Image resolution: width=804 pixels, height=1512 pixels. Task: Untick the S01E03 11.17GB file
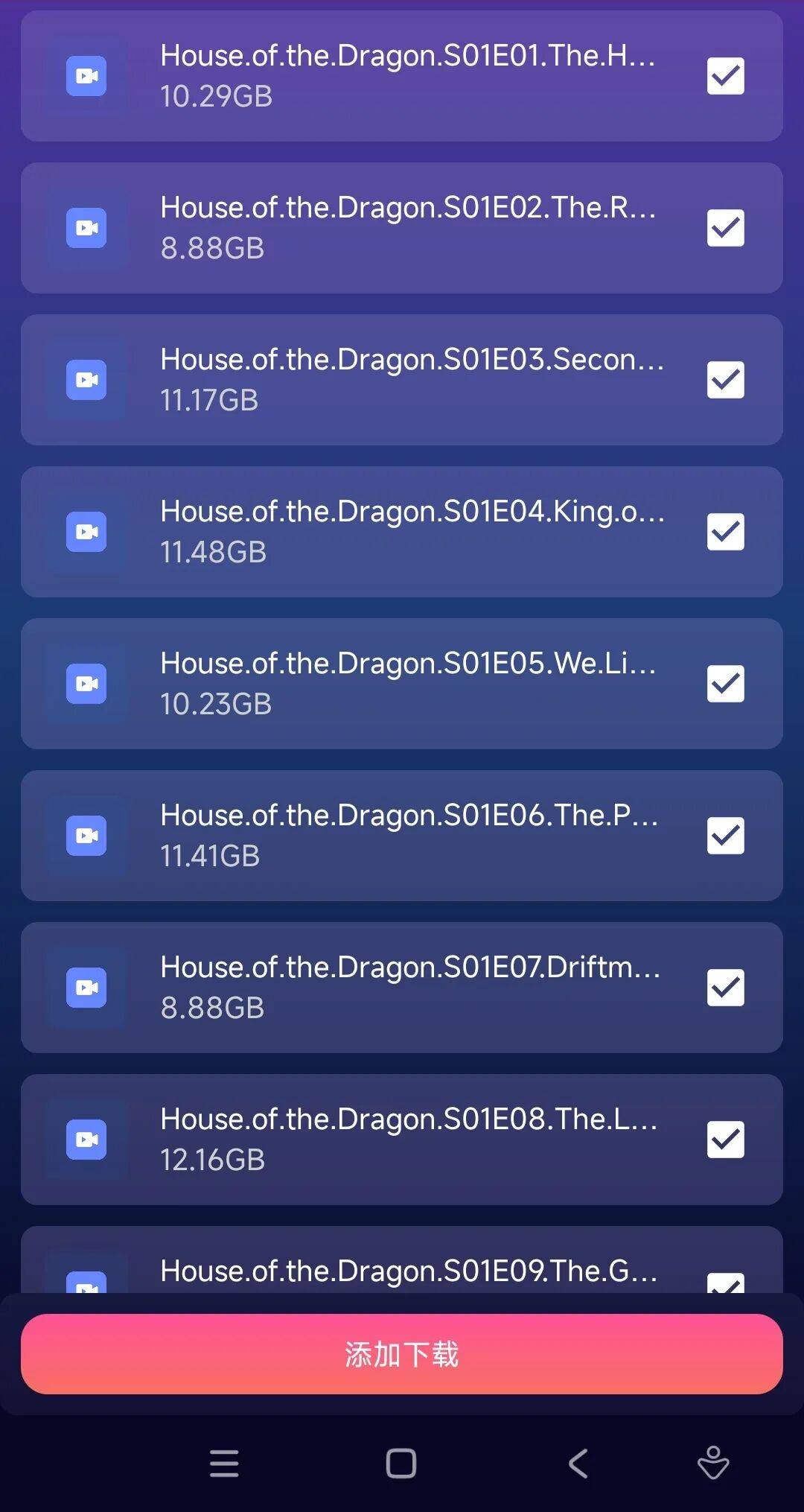pos(725,380)
